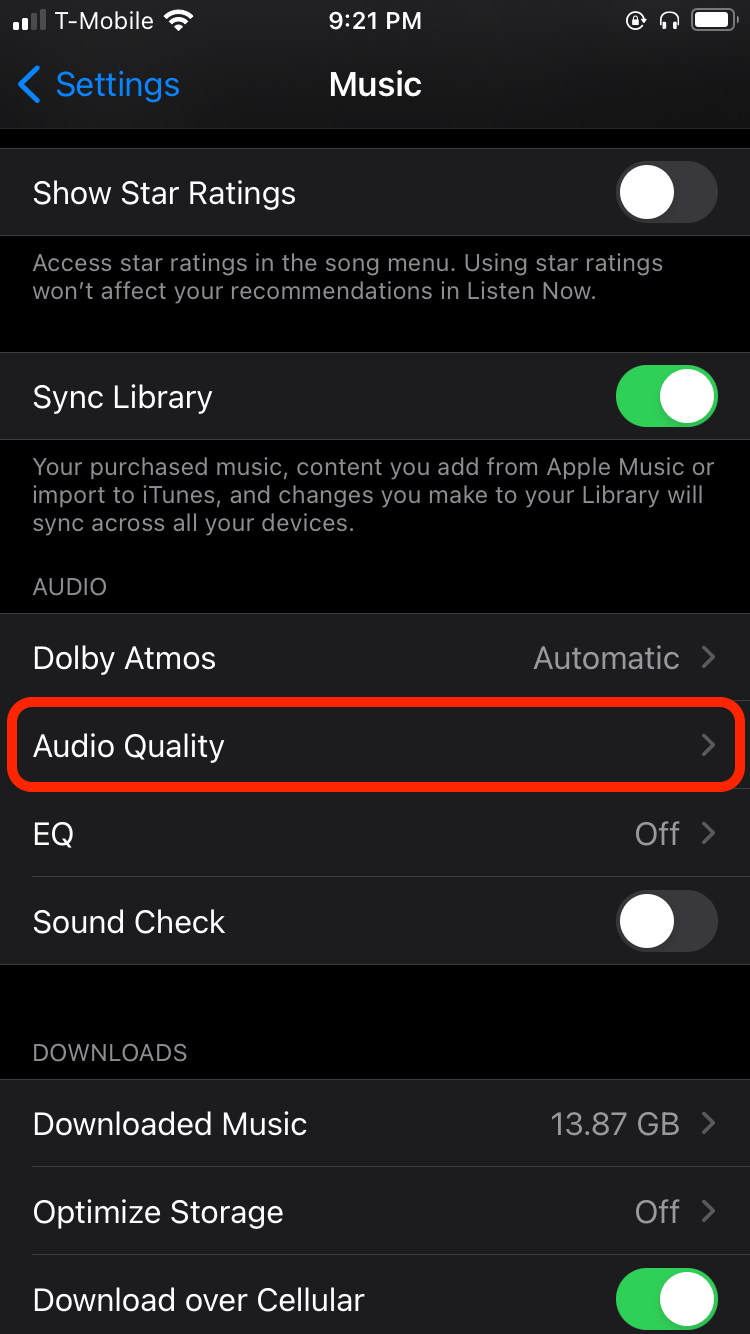Turn off Download over Cellular
750x1334 pixels.
pos(666,1299)
